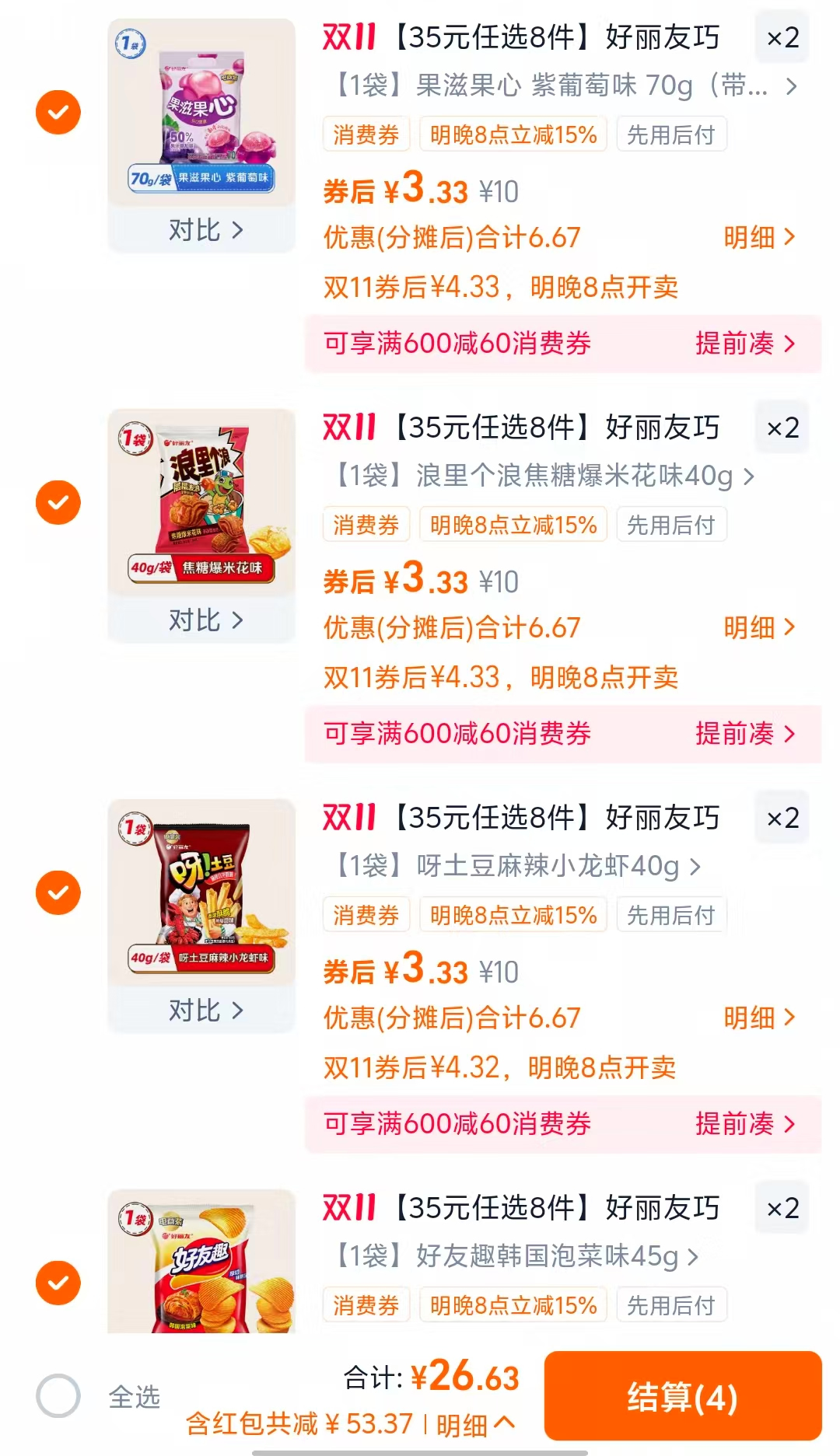Screen dimensions: 840x1456
Task: View 明细 for the 果滋果心 discount
Action: (x=758, y=238)
